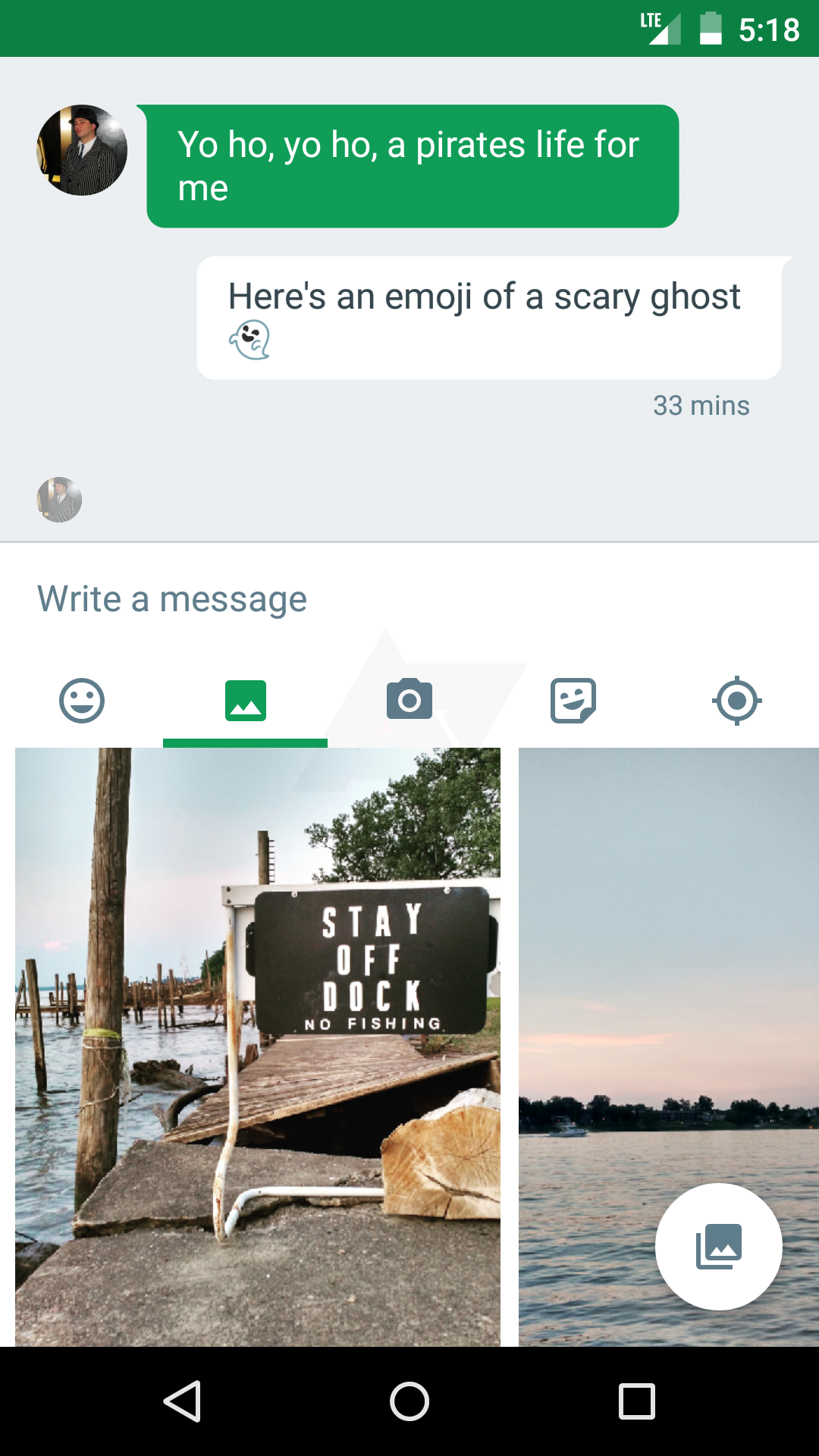Switch to the stickers tab

tap(573, 700)
